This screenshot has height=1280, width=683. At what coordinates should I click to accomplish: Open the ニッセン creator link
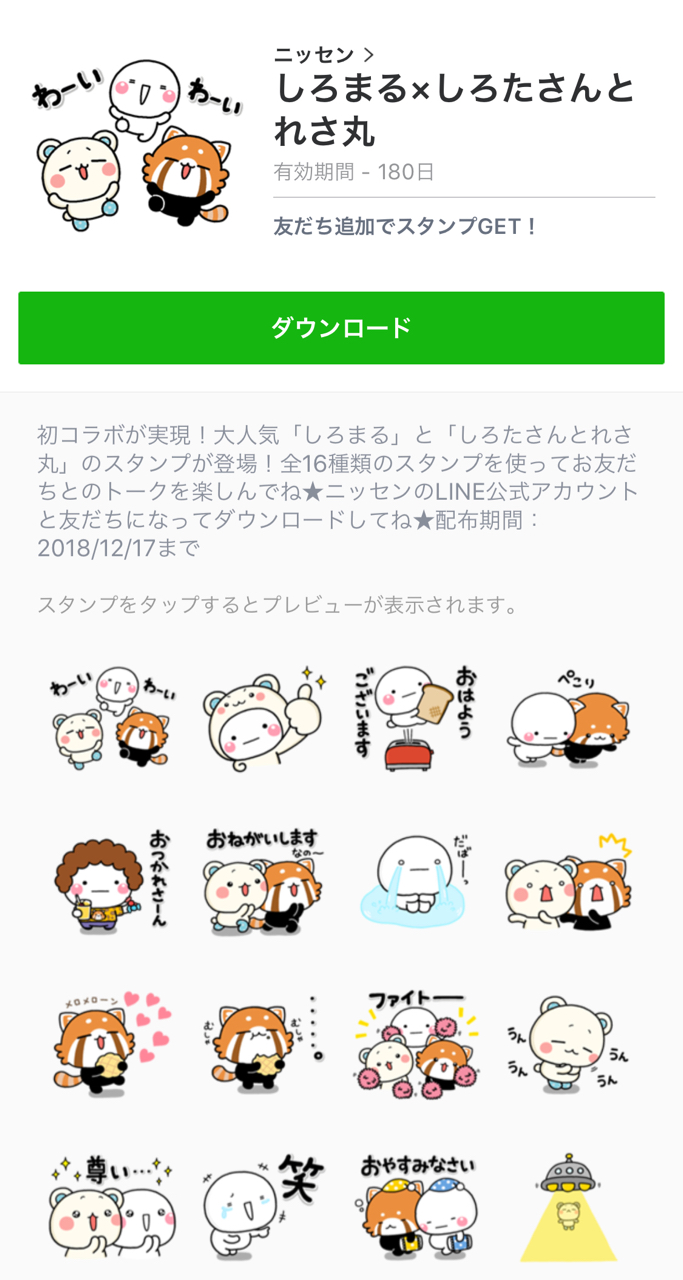325,55
